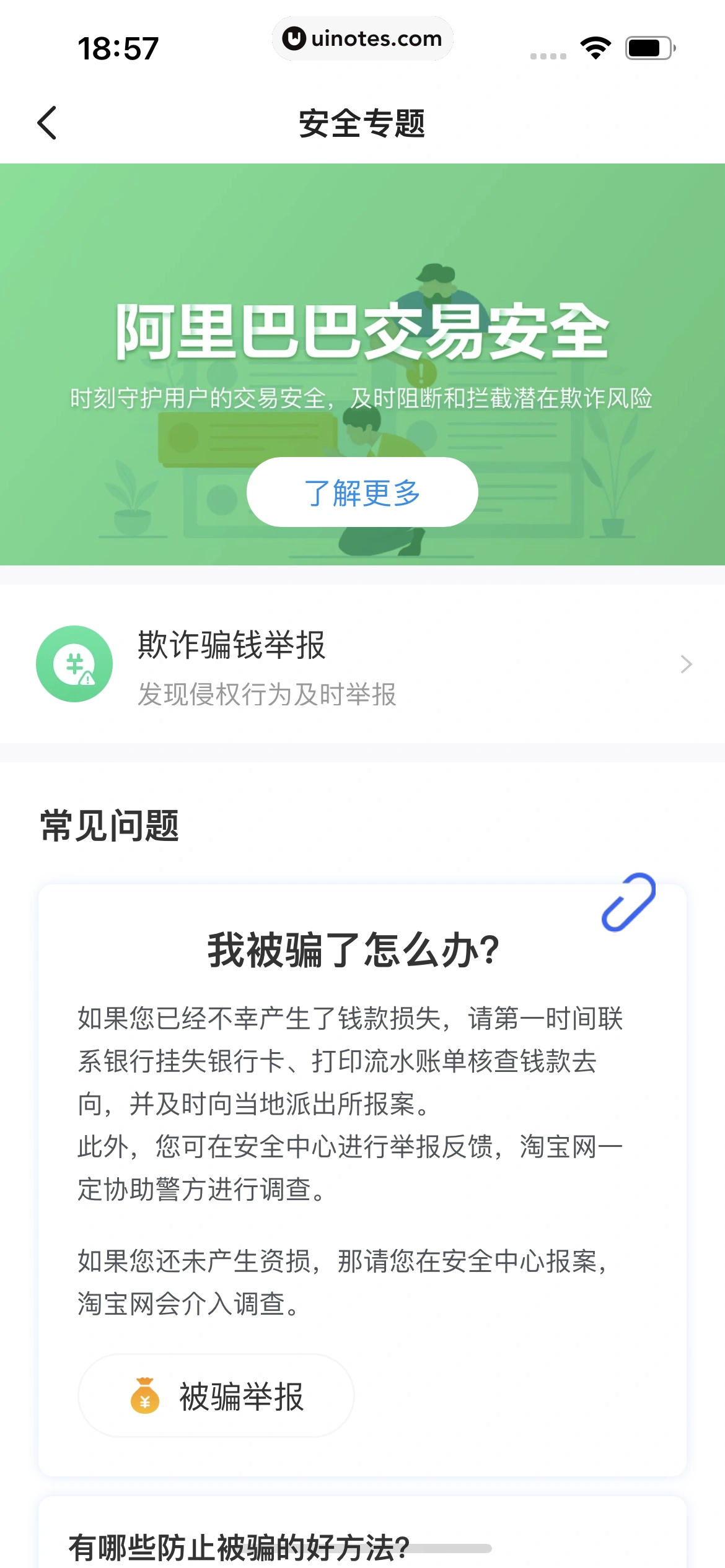Select the 安全专题 page title

coord(362,123)
